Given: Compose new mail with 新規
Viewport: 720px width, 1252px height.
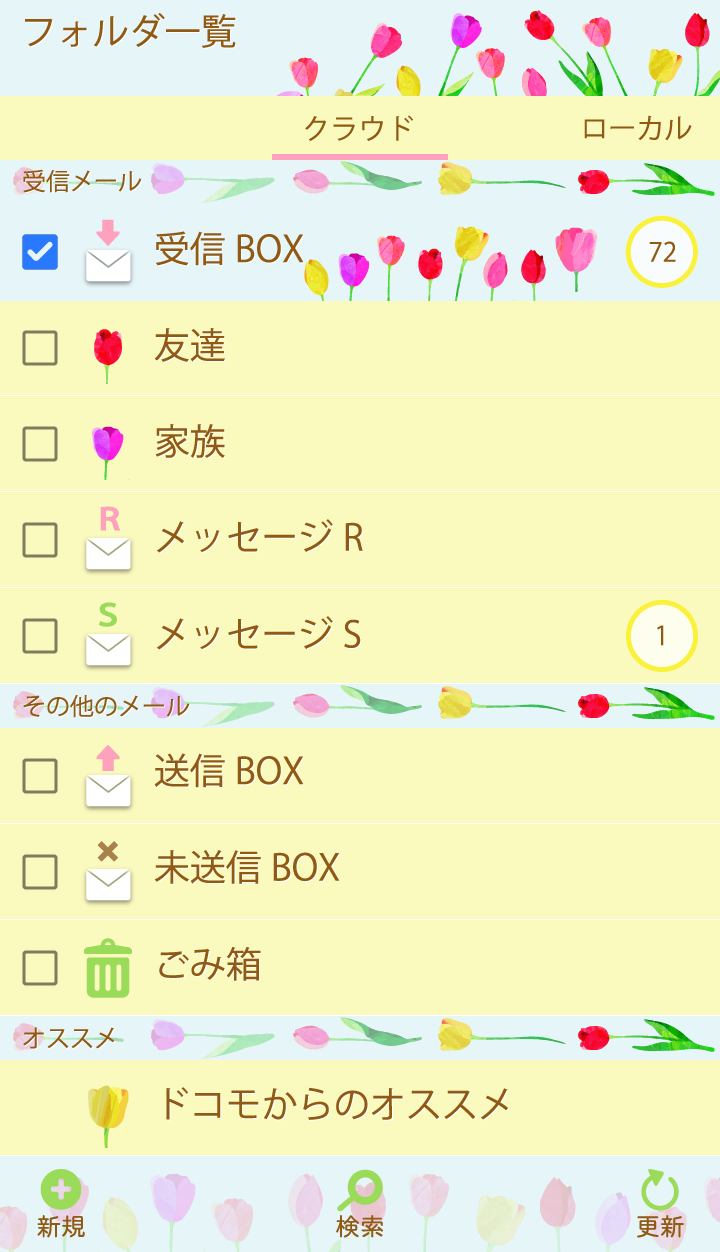Looking at the screenshot, I should (x=61, y=1205).
